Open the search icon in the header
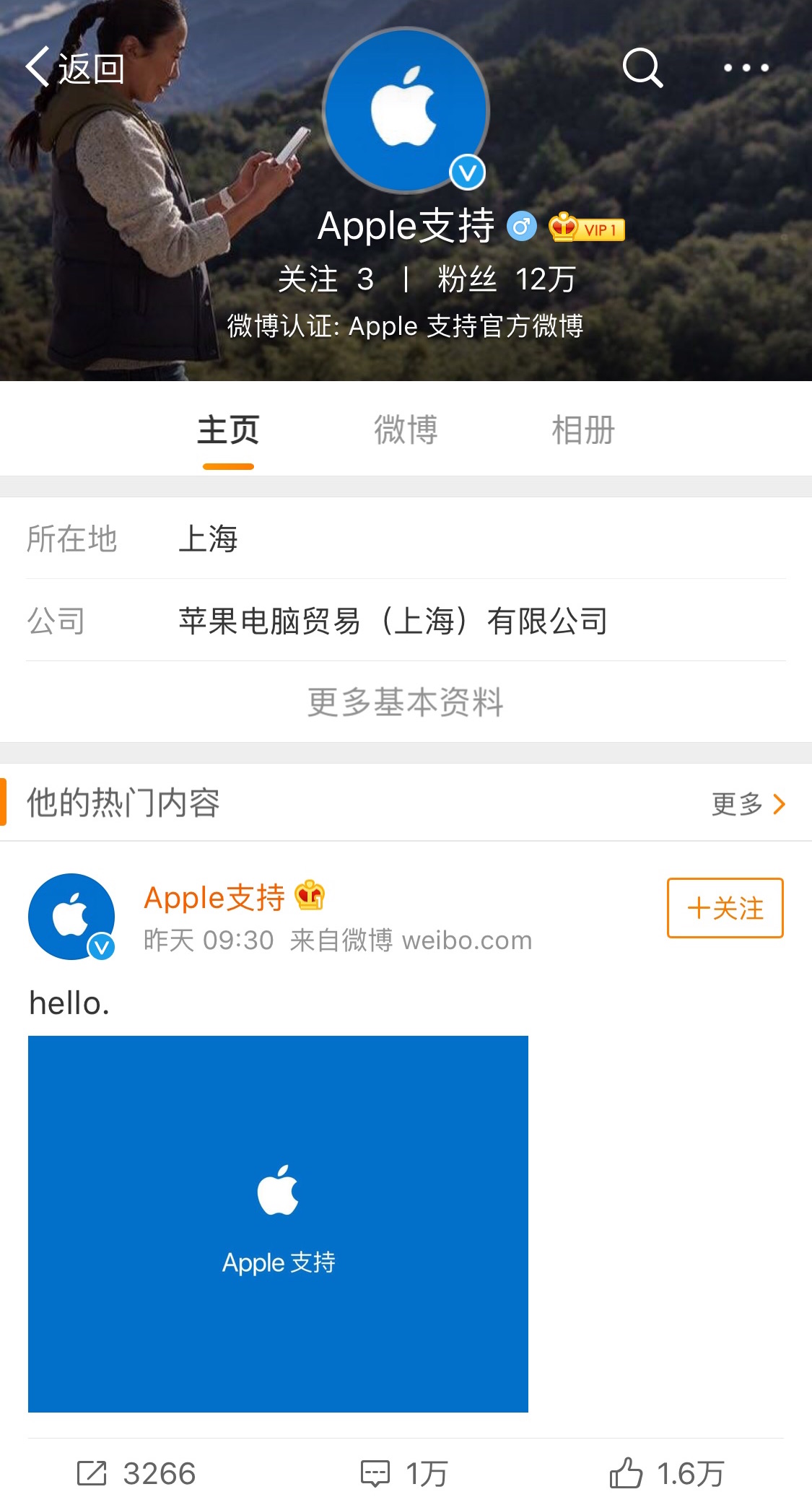The height and width of the screenshot is (1510, 812). click(642, 68)
